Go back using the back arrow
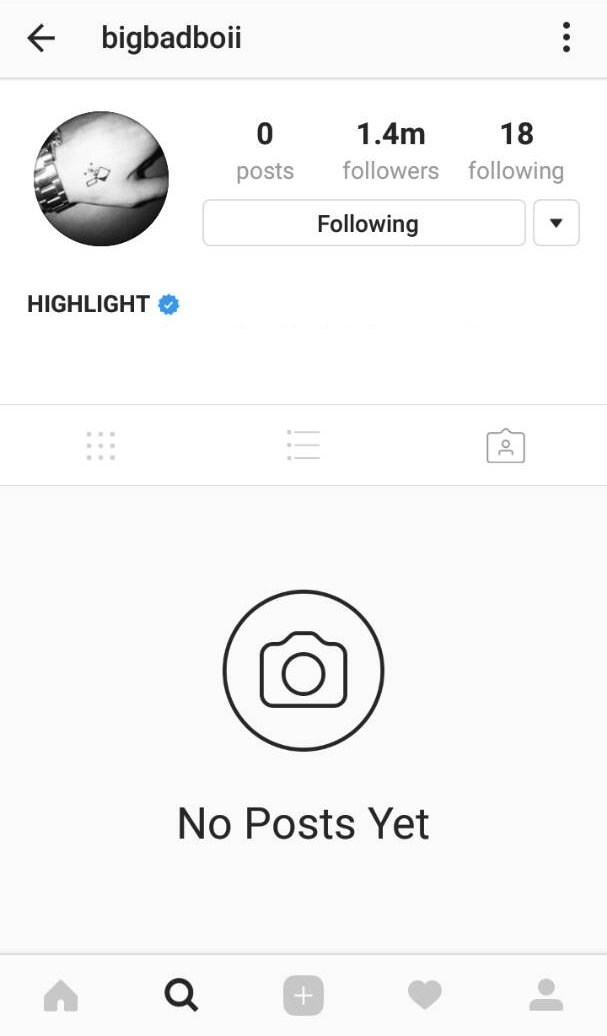Image resolution: width=607 pixels, height=1036 pixels. click(x=40, y=38)
